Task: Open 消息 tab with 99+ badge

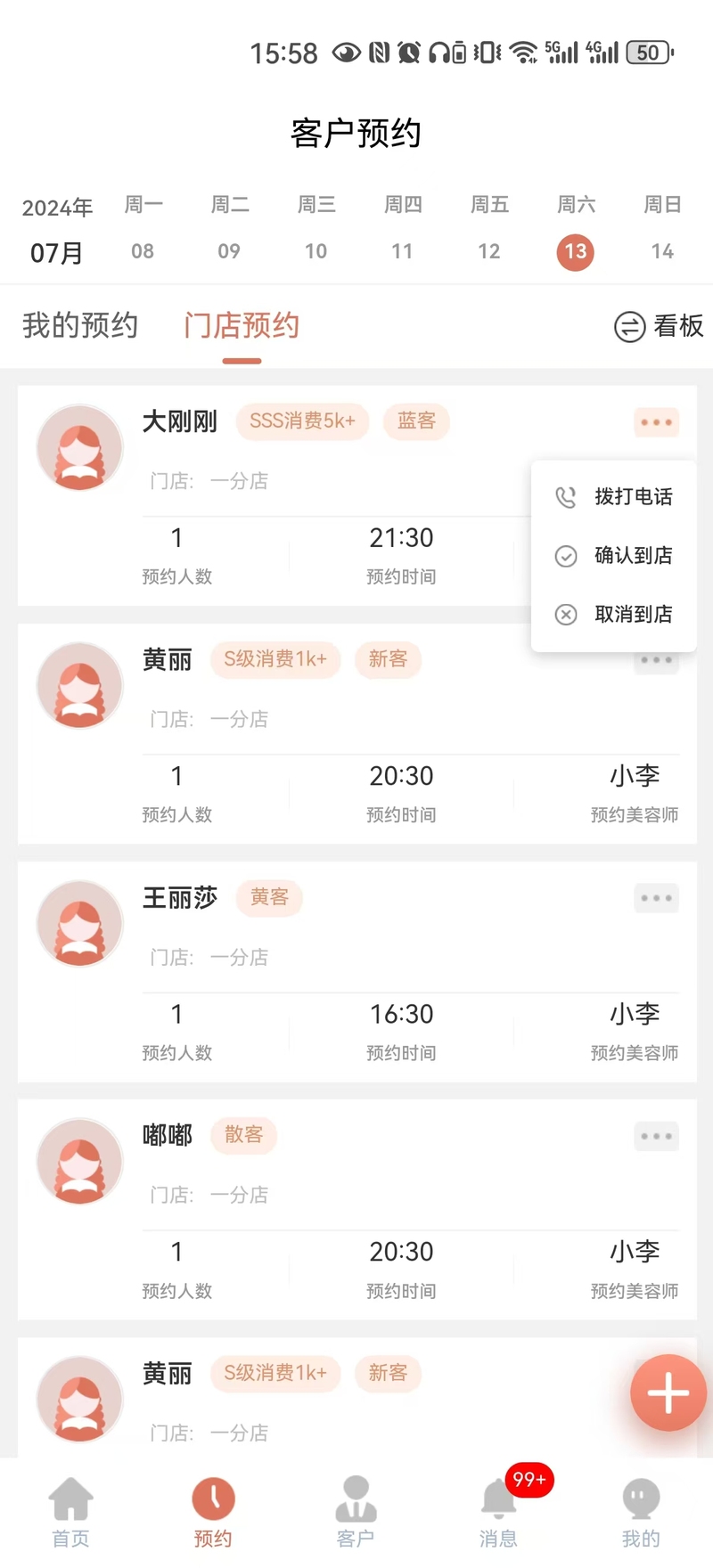Action: [499, 1513]
